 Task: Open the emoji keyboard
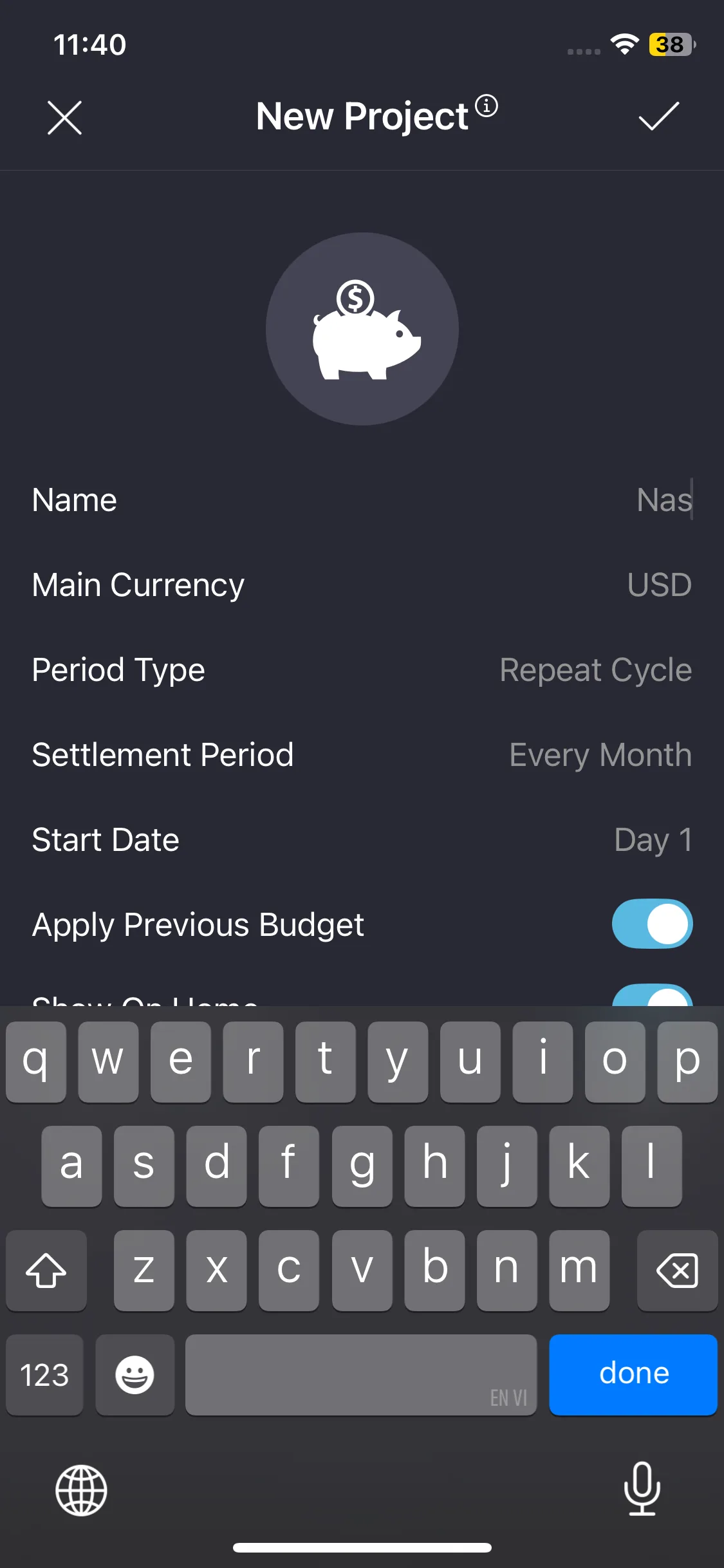click(x=135, y=1375)
